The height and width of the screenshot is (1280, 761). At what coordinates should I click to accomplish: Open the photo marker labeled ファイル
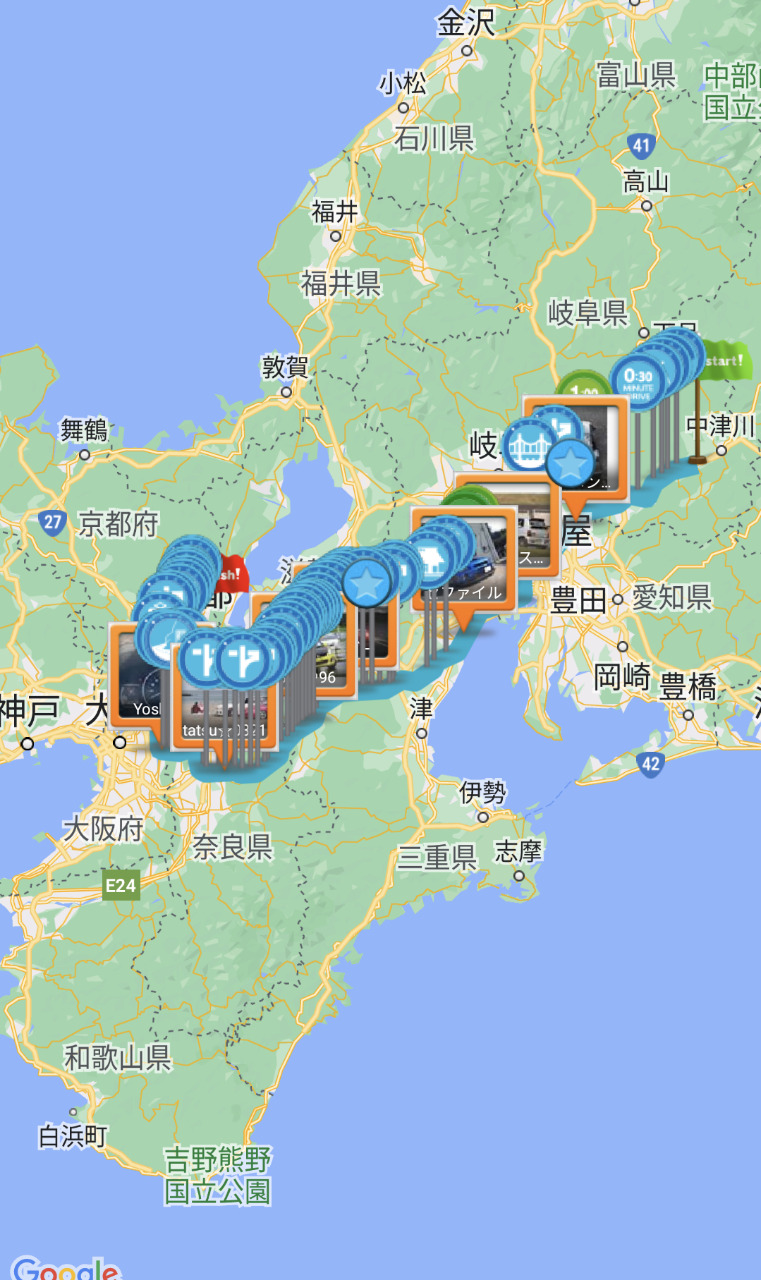[x=464, y=558]
